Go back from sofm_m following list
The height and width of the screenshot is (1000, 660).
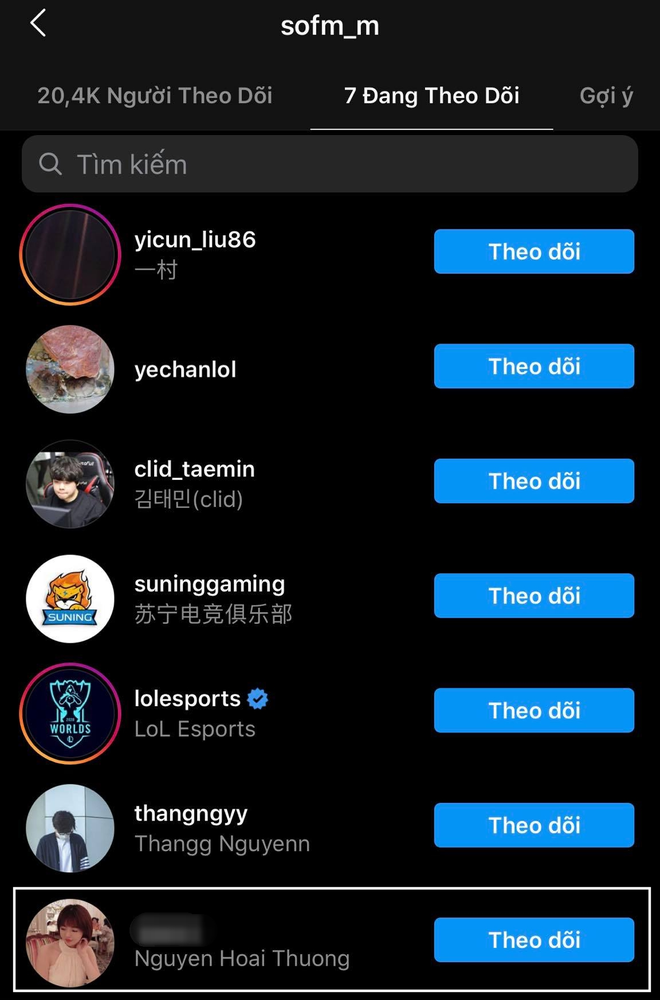38,24
